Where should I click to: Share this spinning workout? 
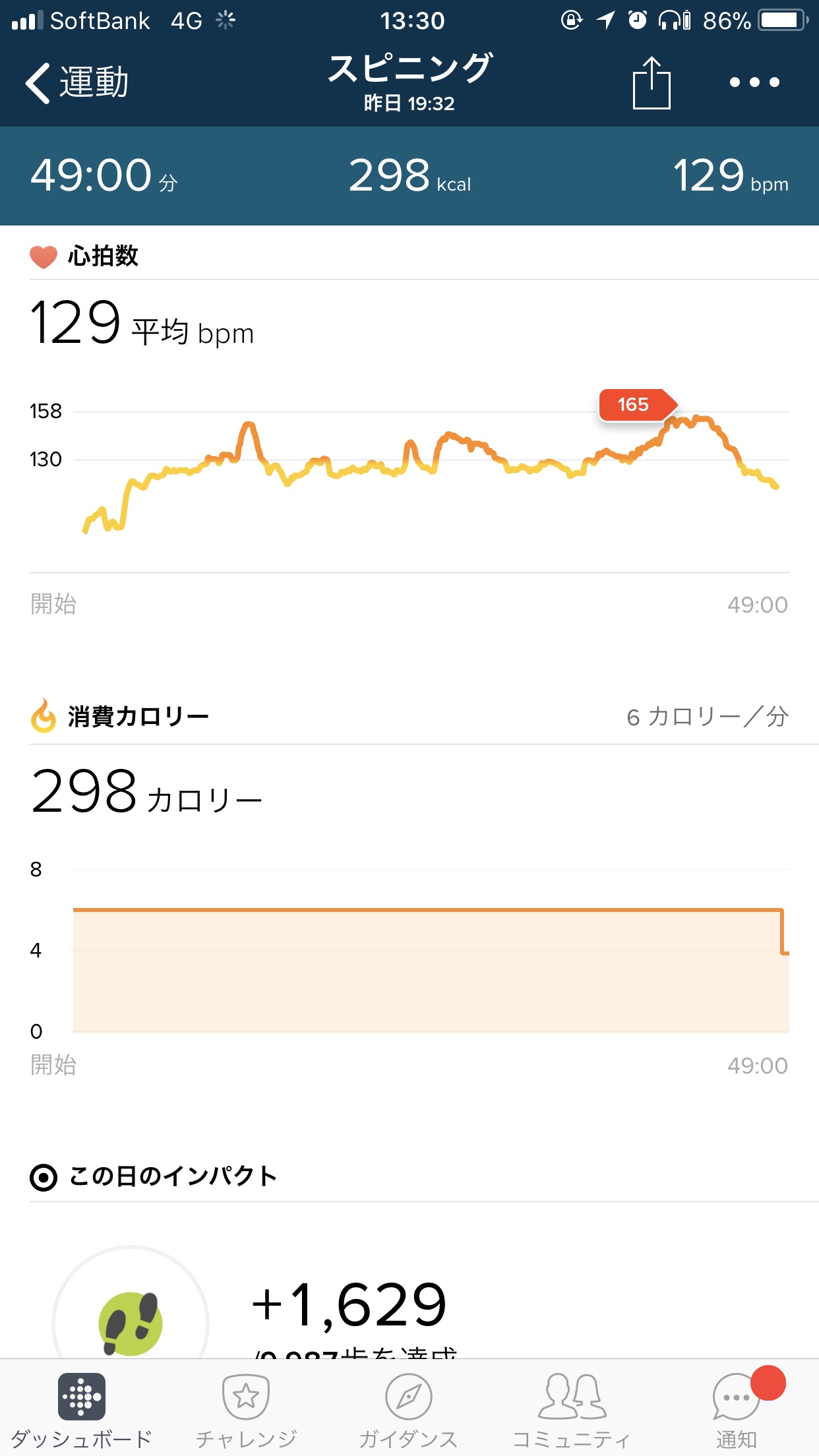click(x=651, y=83)
